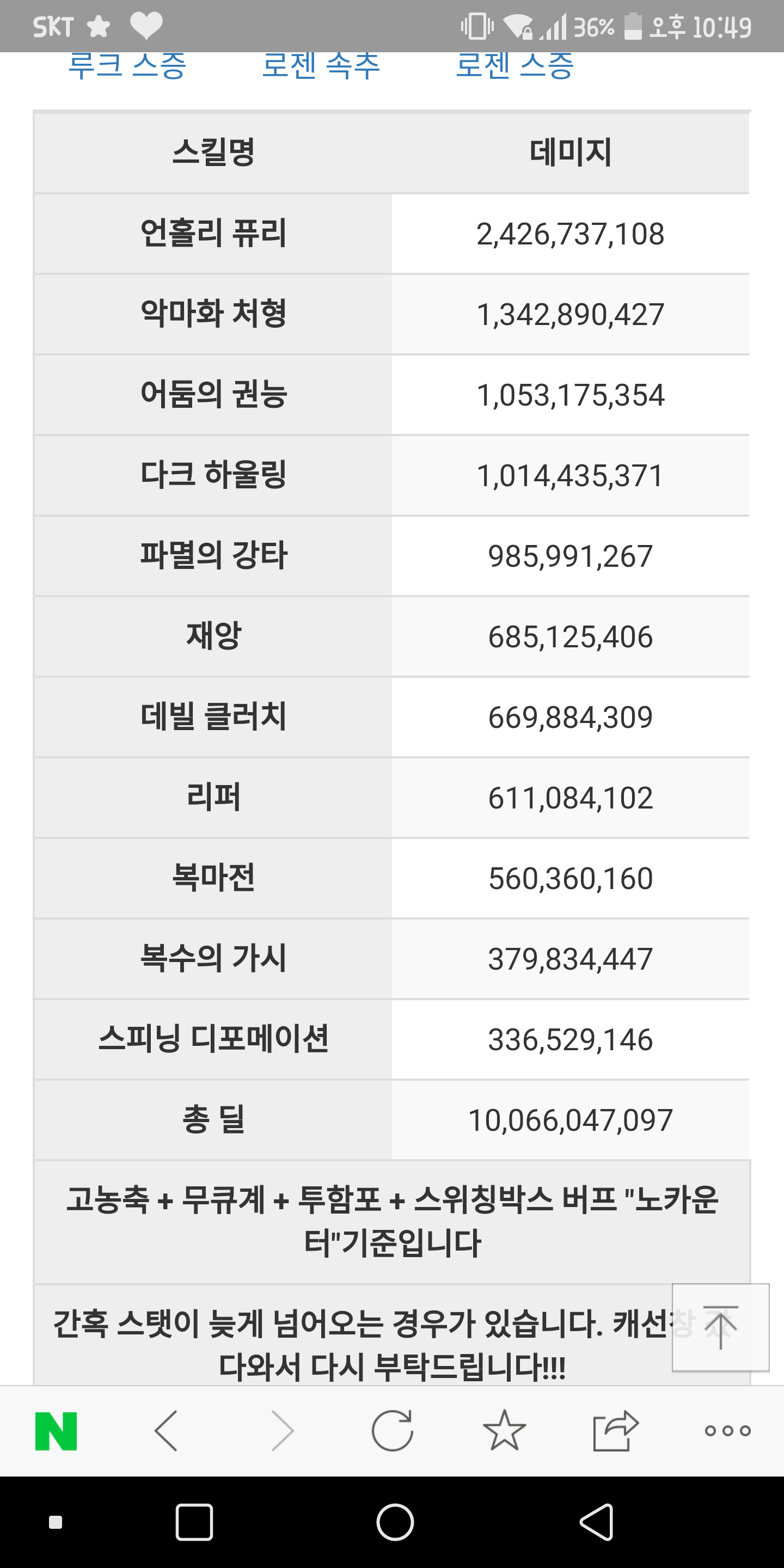The height and width of the screenshot is (1568, 784).
Task: Open the Naver home N button
Action: 56,1431
